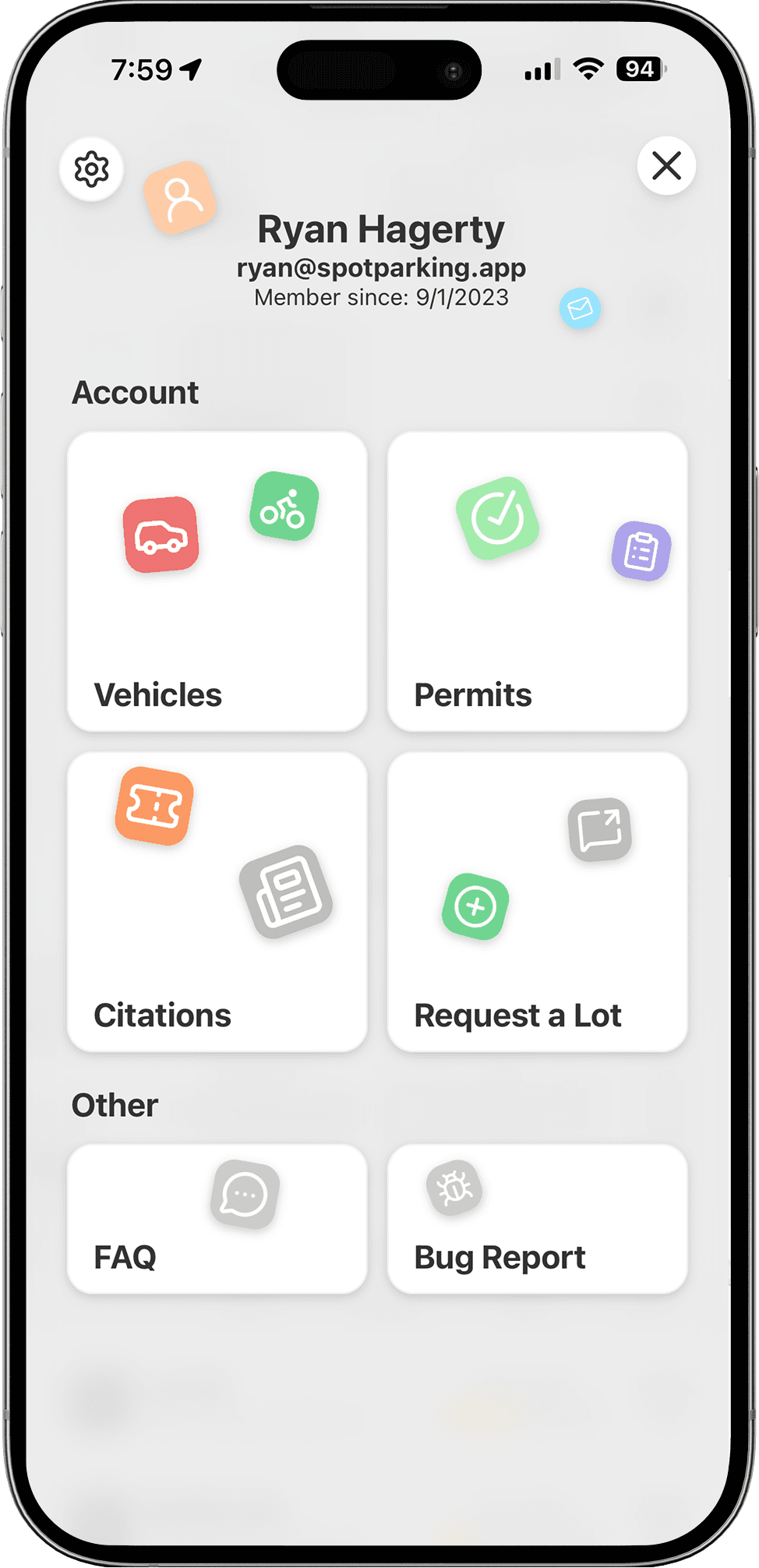Submit a Bug Report

[x=537, y=1219]
